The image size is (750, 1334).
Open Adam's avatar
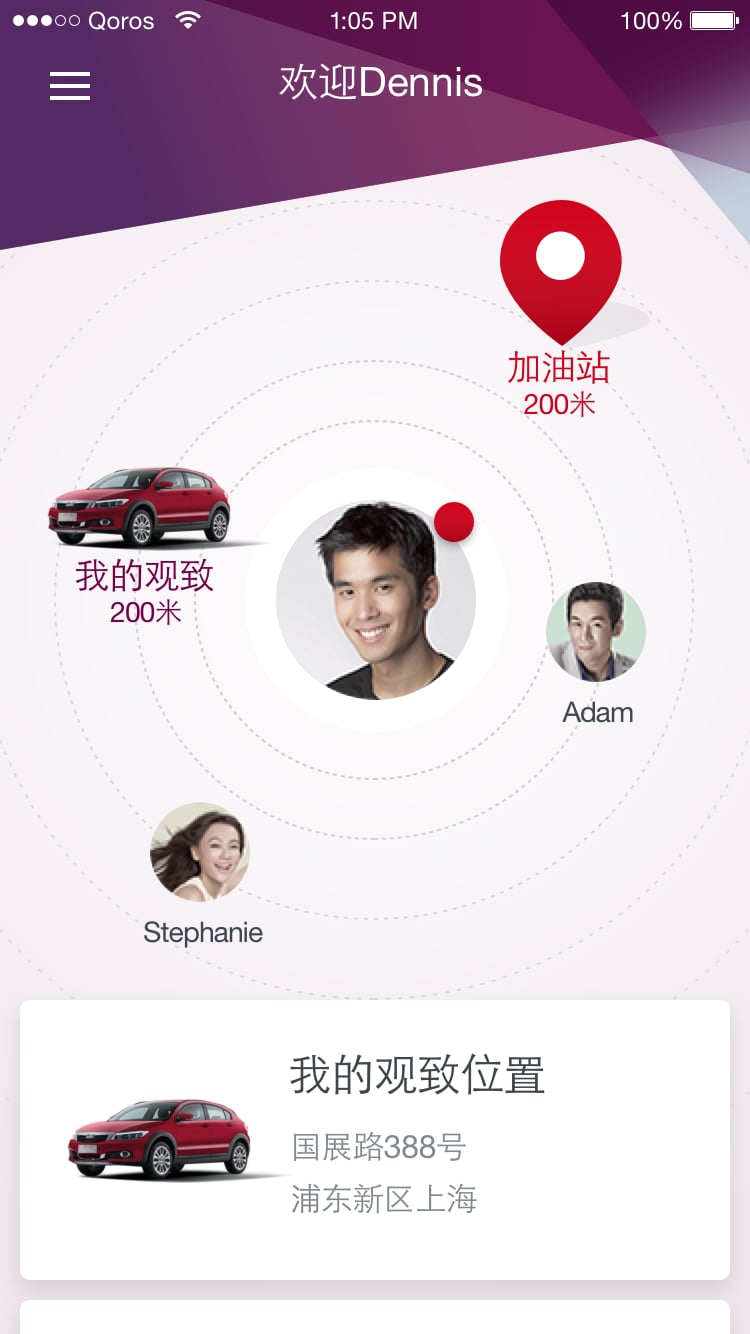[596, 632]
